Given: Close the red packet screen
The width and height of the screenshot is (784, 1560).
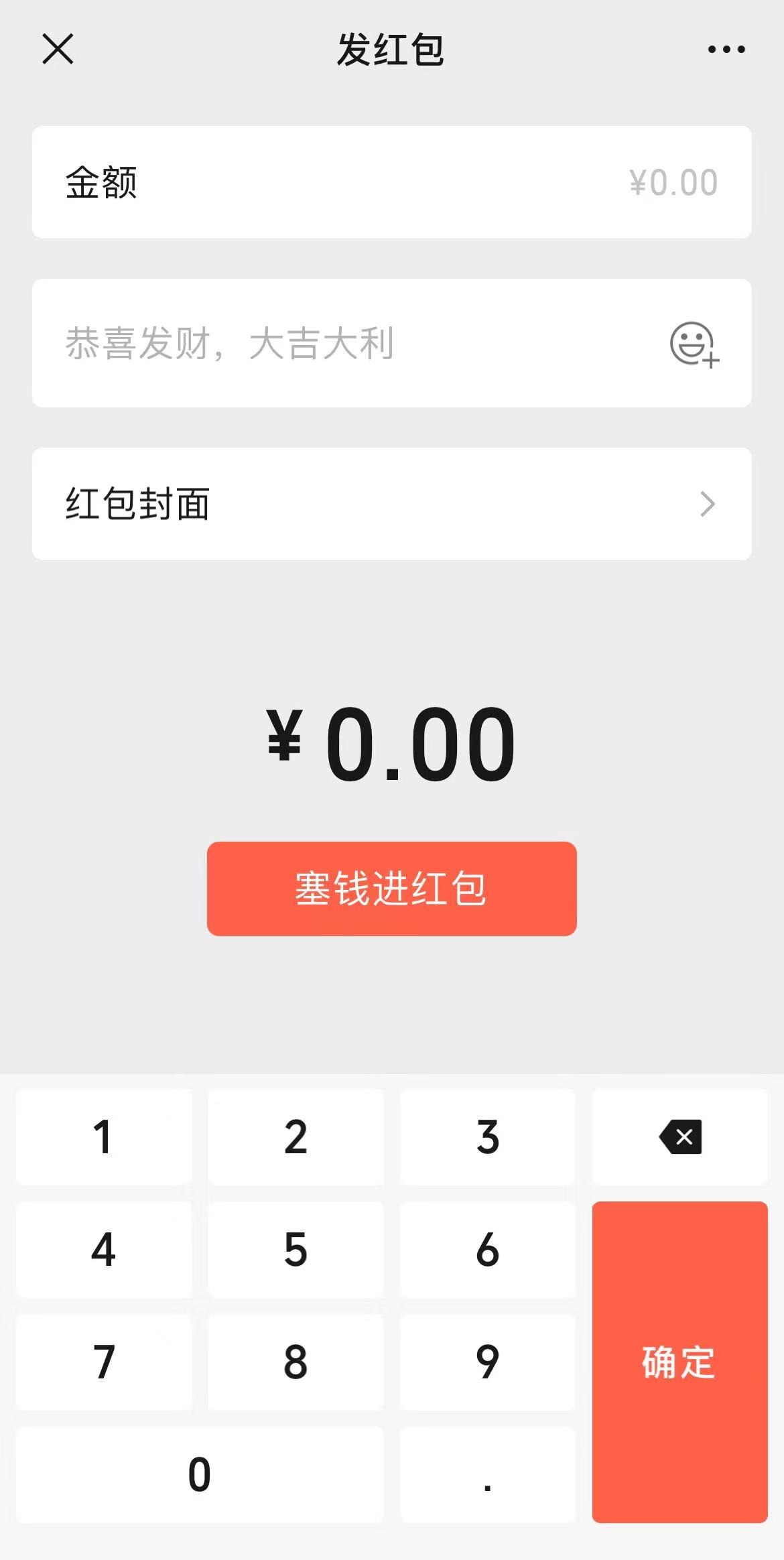Looking at the screenshot, I should 58,49.
